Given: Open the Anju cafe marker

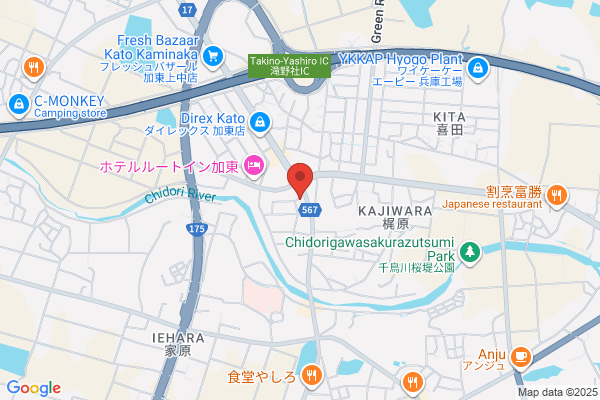Looking at the screenshot, I should pyautogui.click(x=521, y=358).
